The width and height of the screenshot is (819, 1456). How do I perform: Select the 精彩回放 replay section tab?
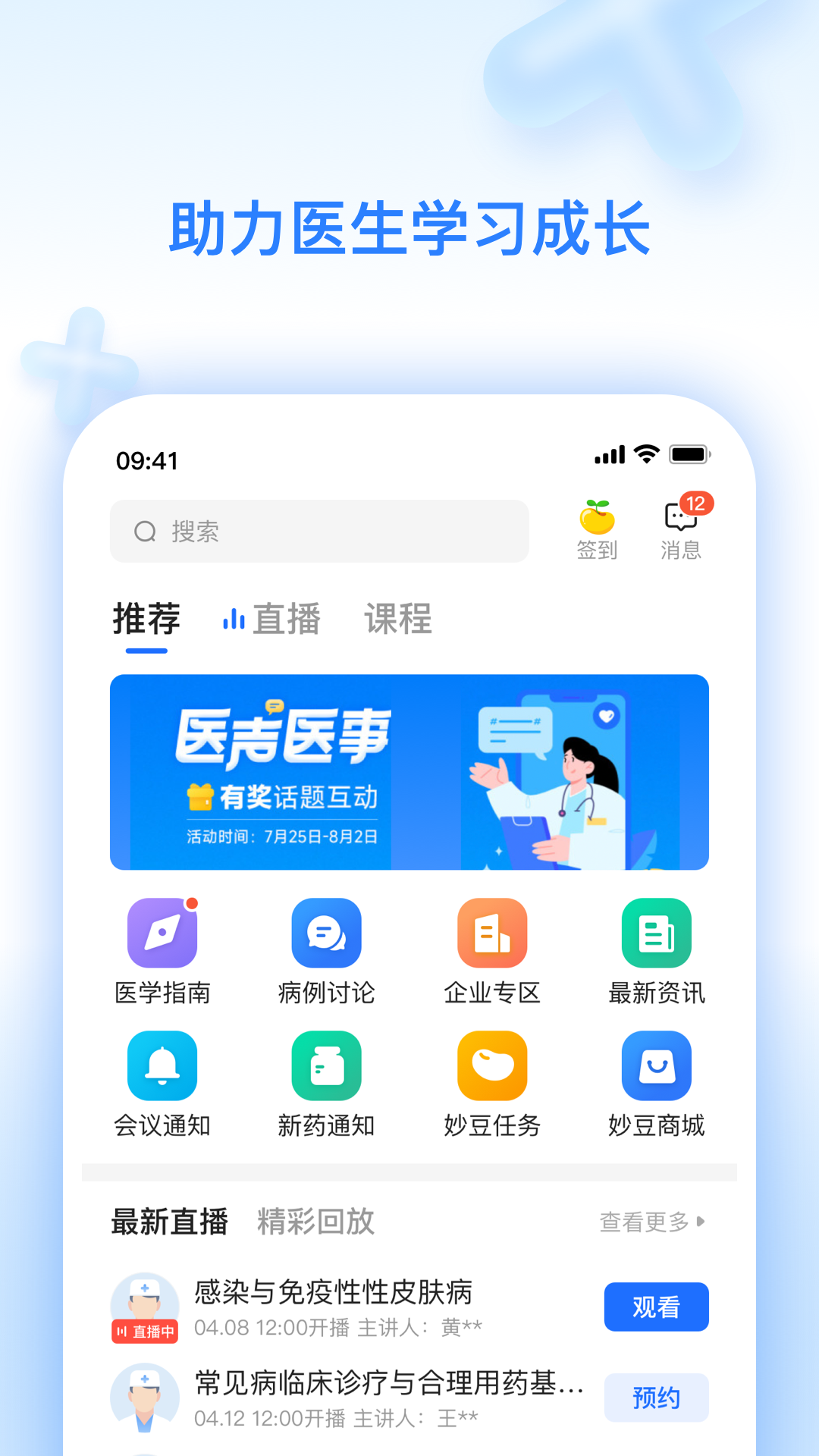[317, 1221]
